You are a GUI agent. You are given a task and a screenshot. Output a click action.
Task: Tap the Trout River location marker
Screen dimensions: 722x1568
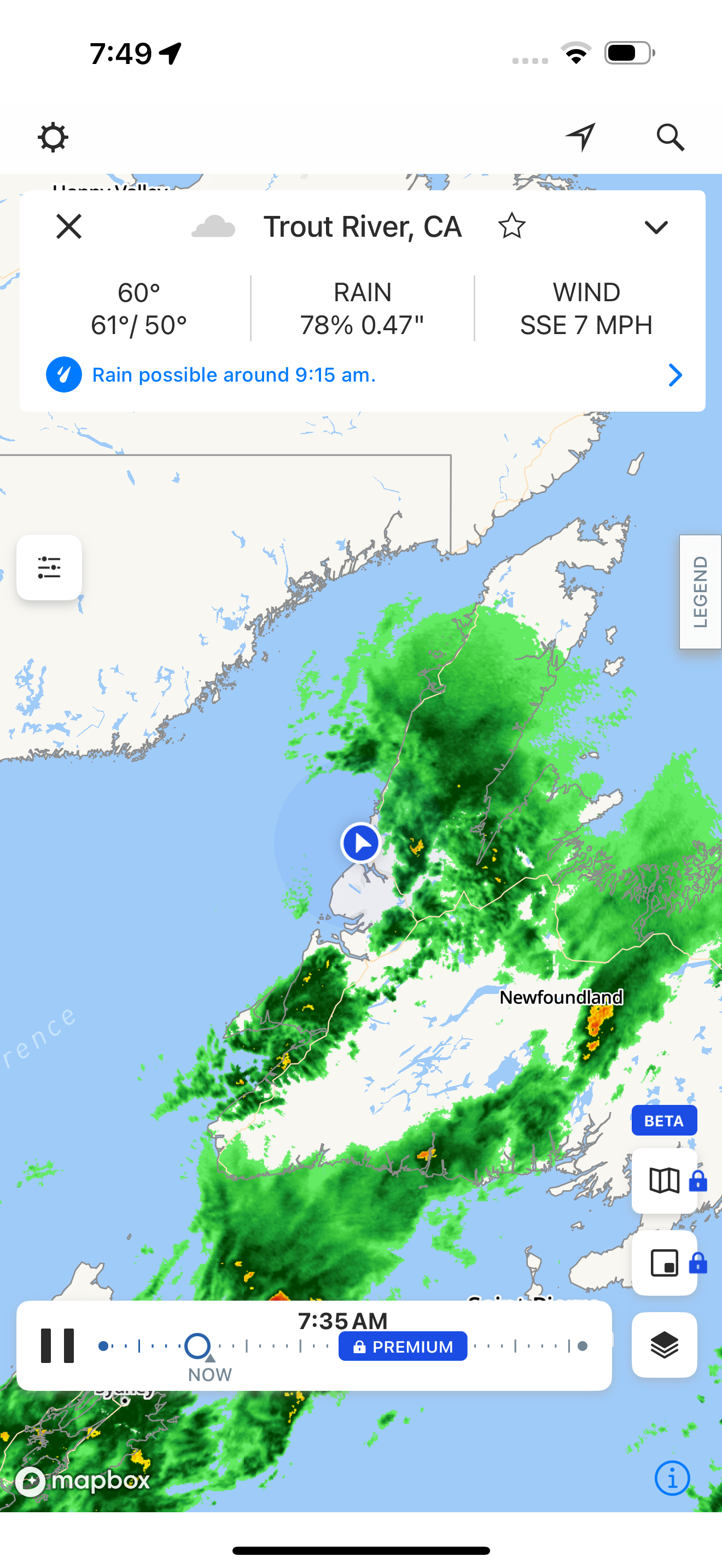360,843
